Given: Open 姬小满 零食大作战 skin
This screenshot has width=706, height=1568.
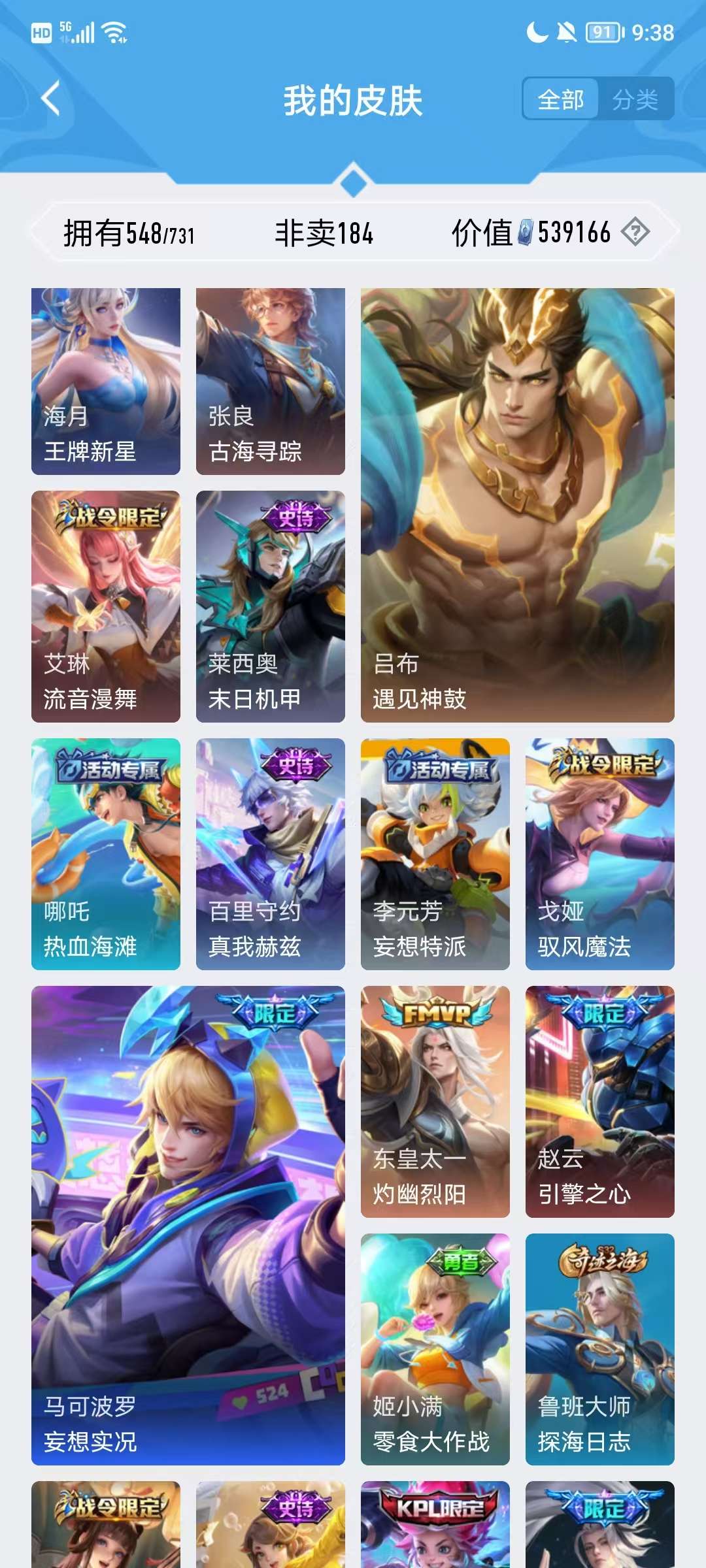Looking at the screenshot, I should coord(435,1348).
